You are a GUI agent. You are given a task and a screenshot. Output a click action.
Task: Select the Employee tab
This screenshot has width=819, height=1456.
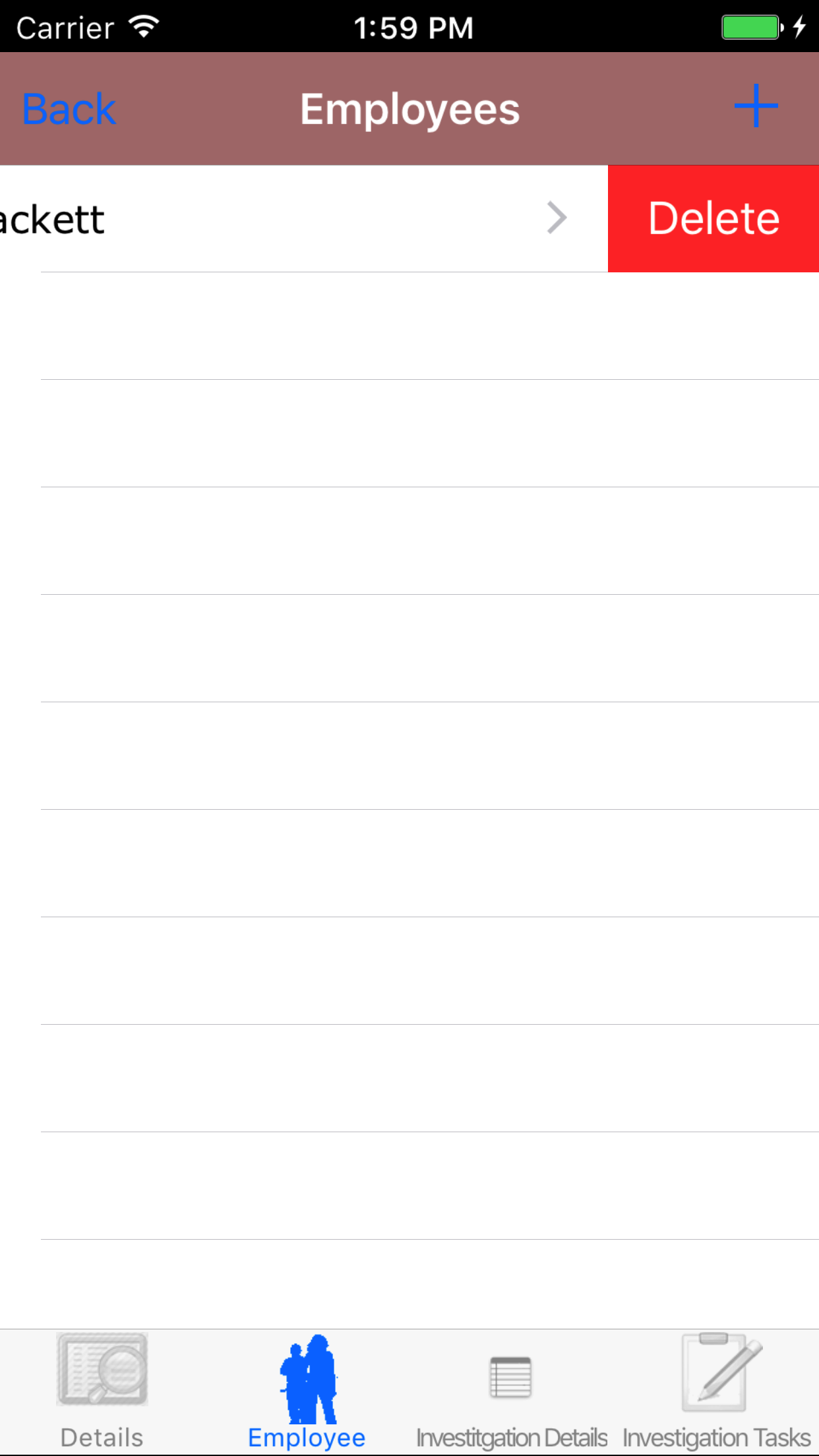tap(307, 1391)
